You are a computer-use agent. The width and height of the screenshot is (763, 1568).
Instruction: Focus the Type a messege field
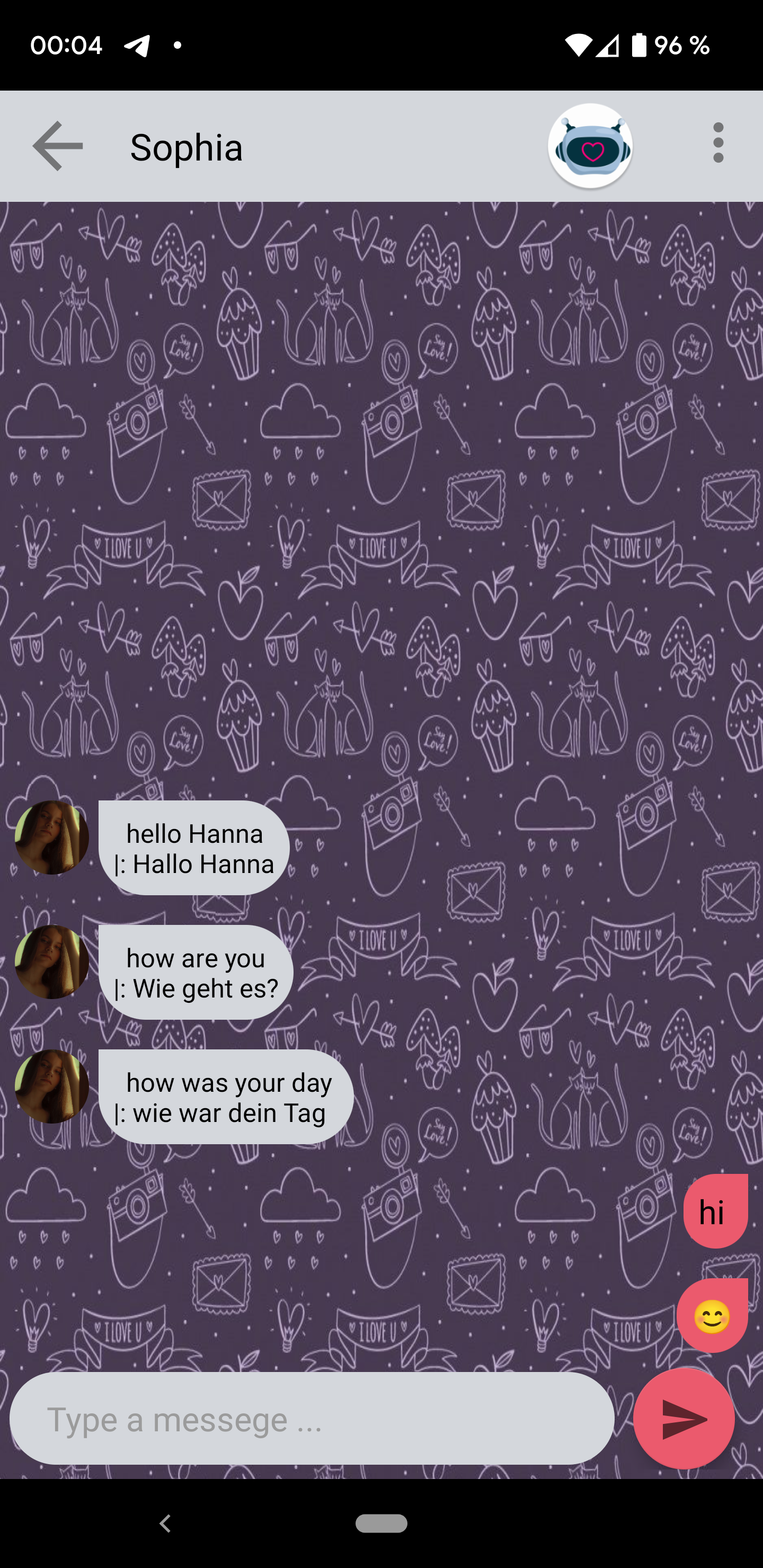[x=312, y=1418]
